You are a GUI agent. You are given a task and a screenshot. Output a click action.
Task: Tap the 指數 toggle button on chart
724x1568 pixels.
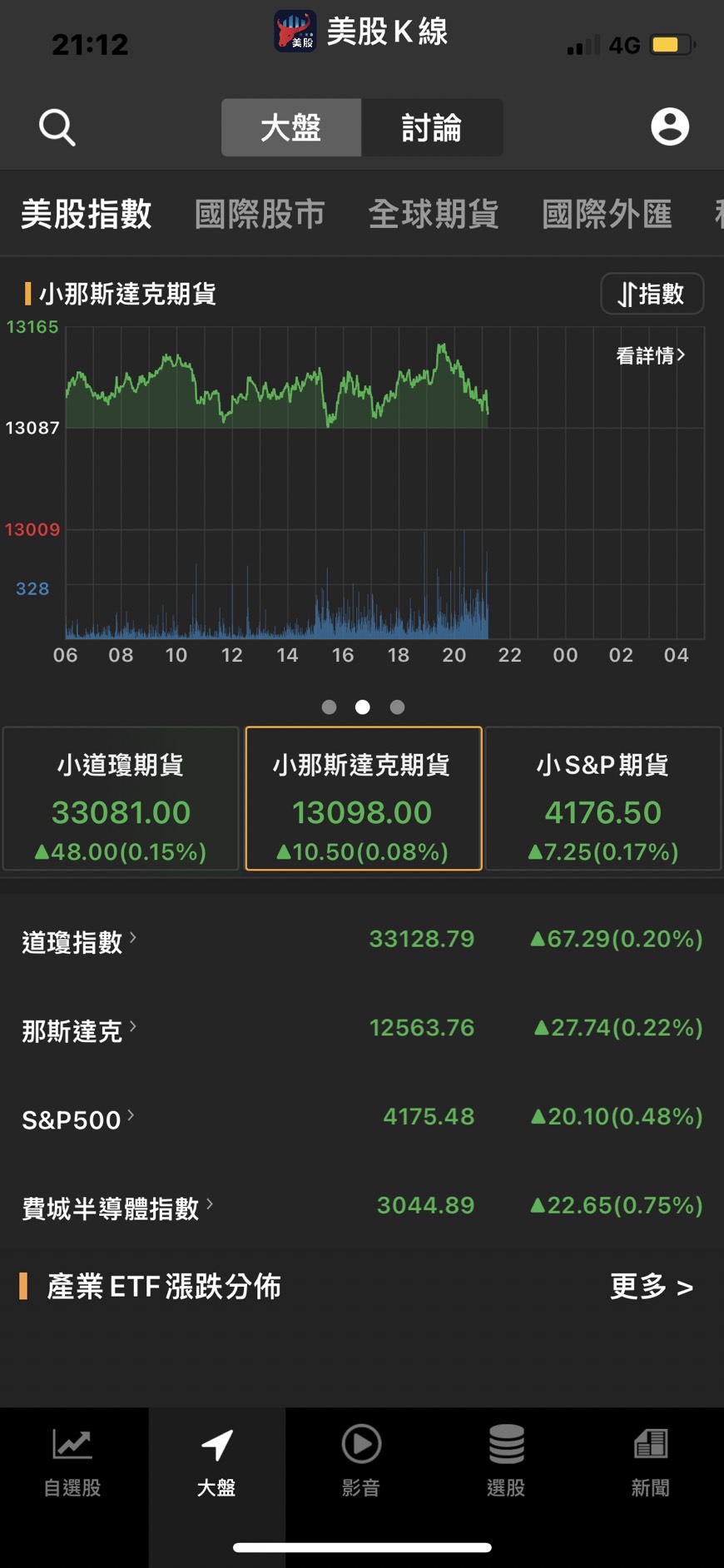coord(652,294)
